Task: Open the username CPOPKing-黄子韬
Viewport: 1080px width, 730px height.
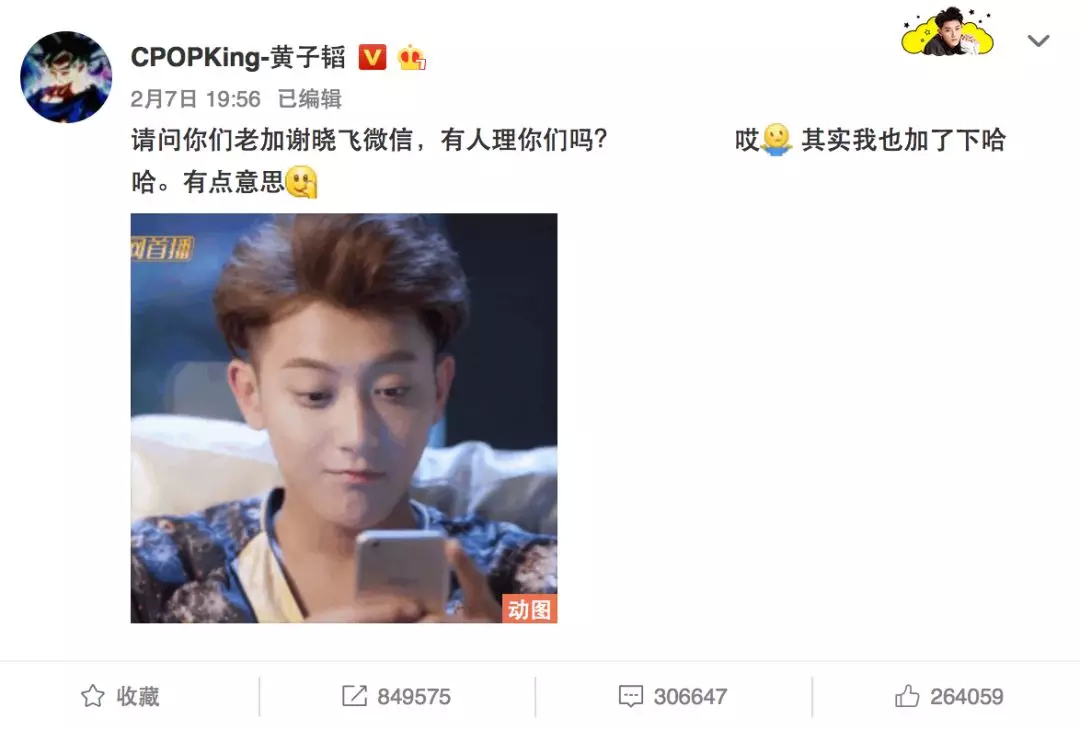Action: 238,57
